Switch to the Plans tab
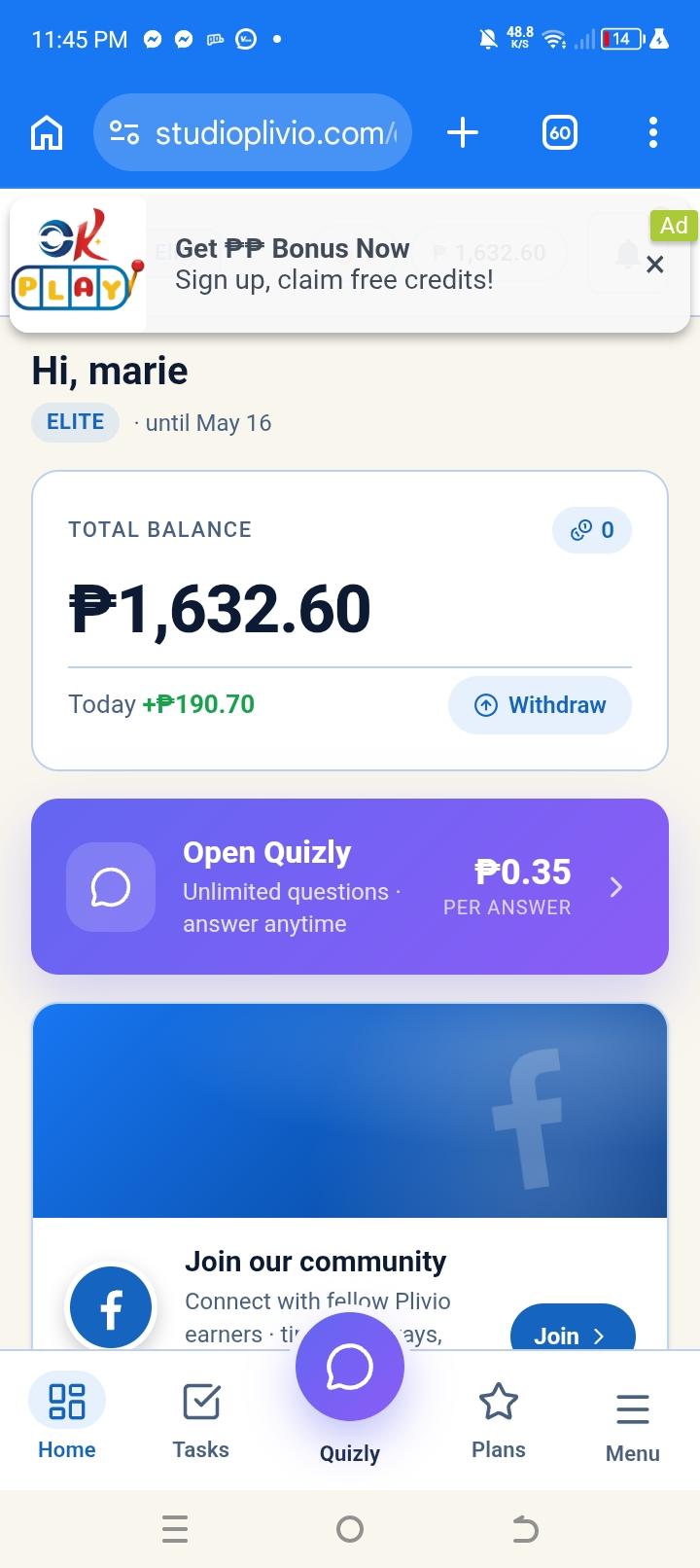The width and height of the screenshot is (700, 1568). (498, 1420)
